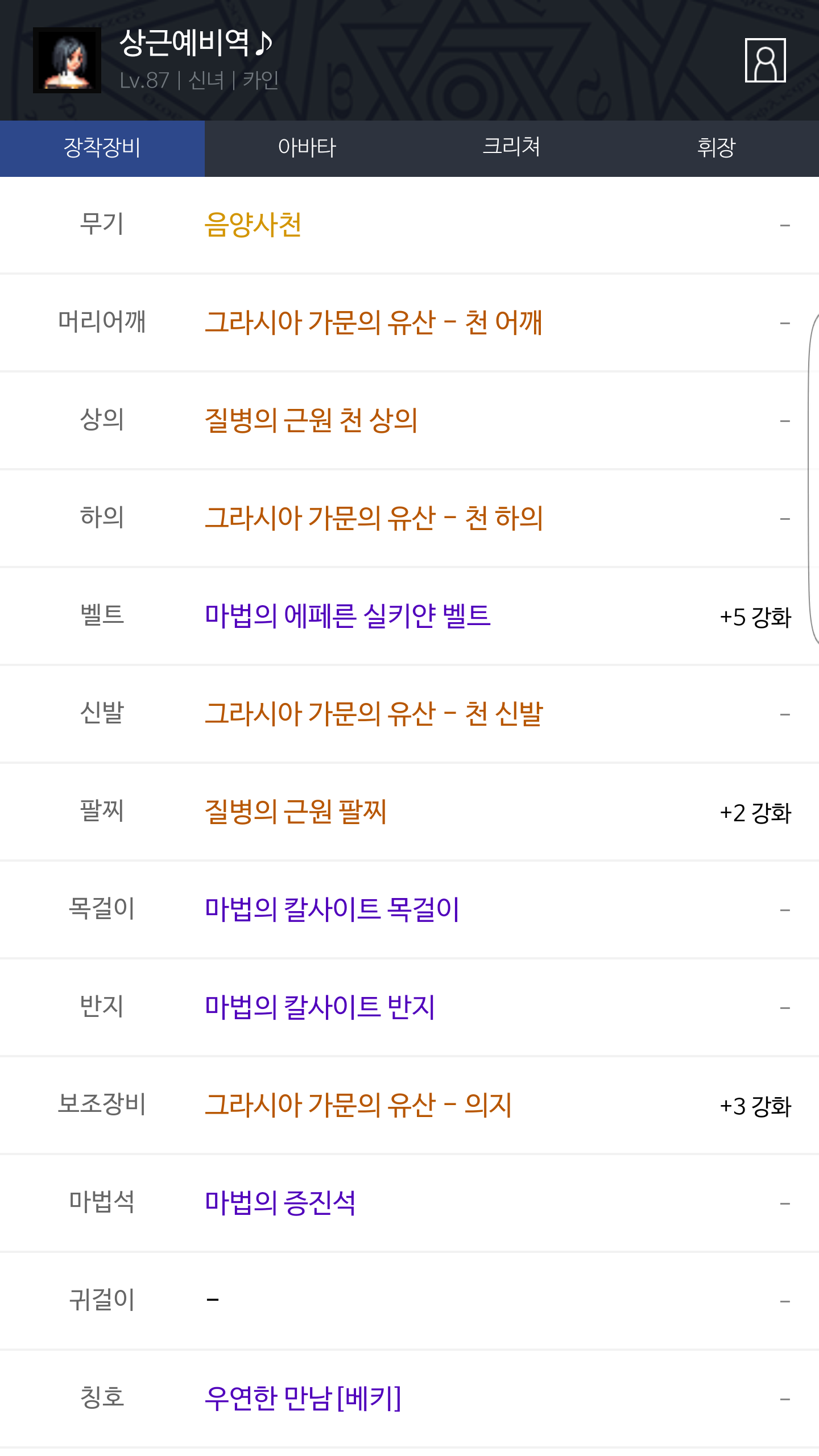The width and height of the screenshot is (819, 1456).
Task: Open the character profile icon
Action: 765,60
